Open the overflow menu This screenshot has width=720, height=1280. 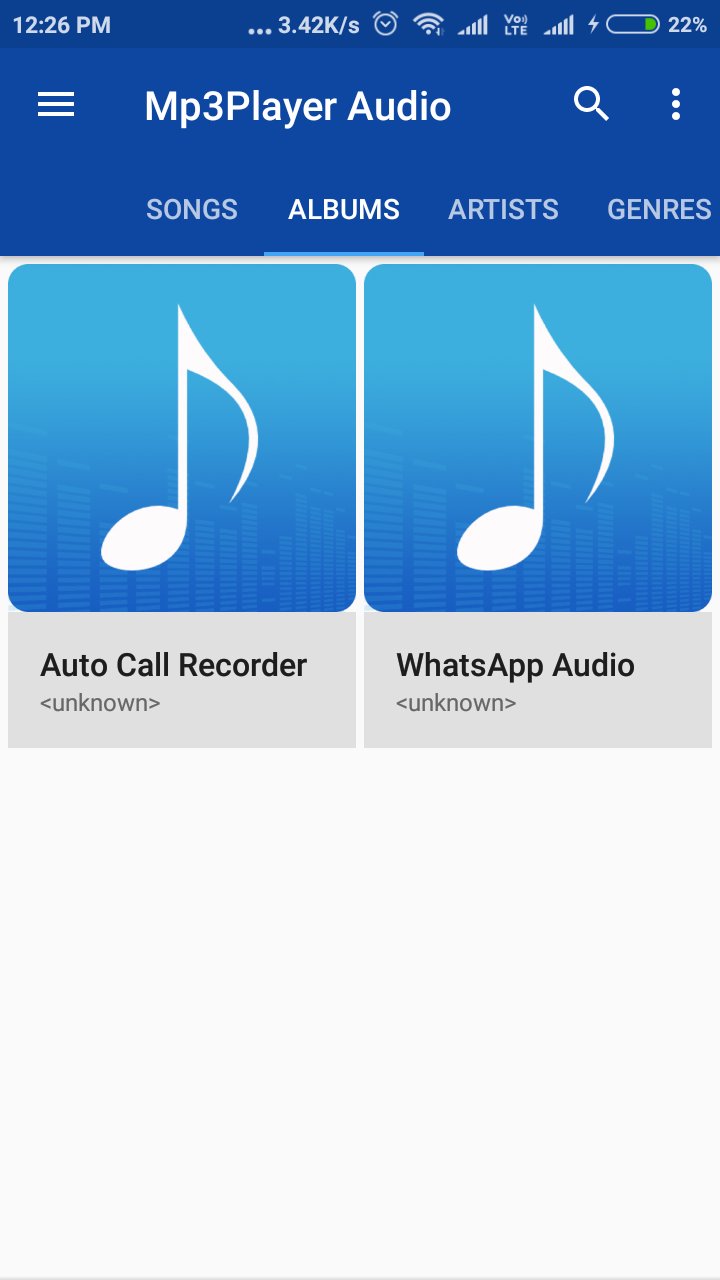[x=676, y=104]
